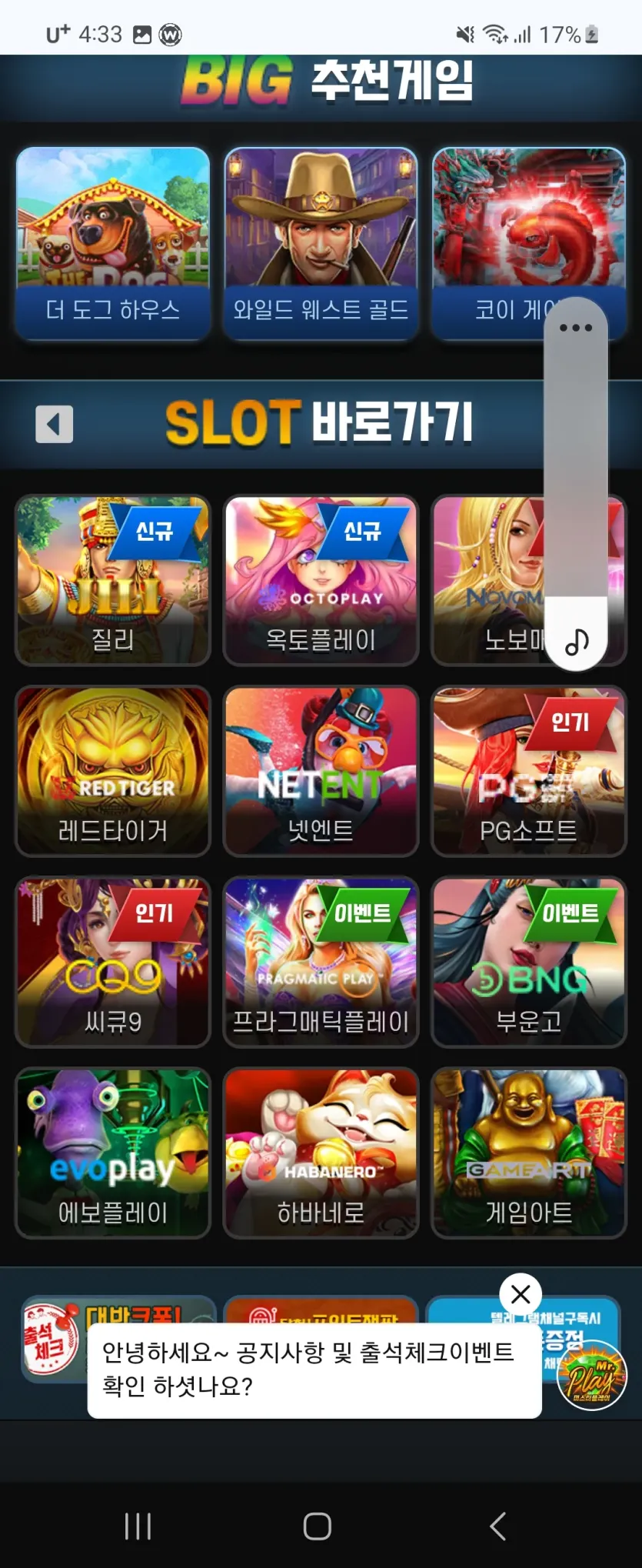The width and height of the screenshot is (642, 1568).
Task: Open the 씨큐9 slot tile
Action: pyautogui.click(x=113, y=962)
